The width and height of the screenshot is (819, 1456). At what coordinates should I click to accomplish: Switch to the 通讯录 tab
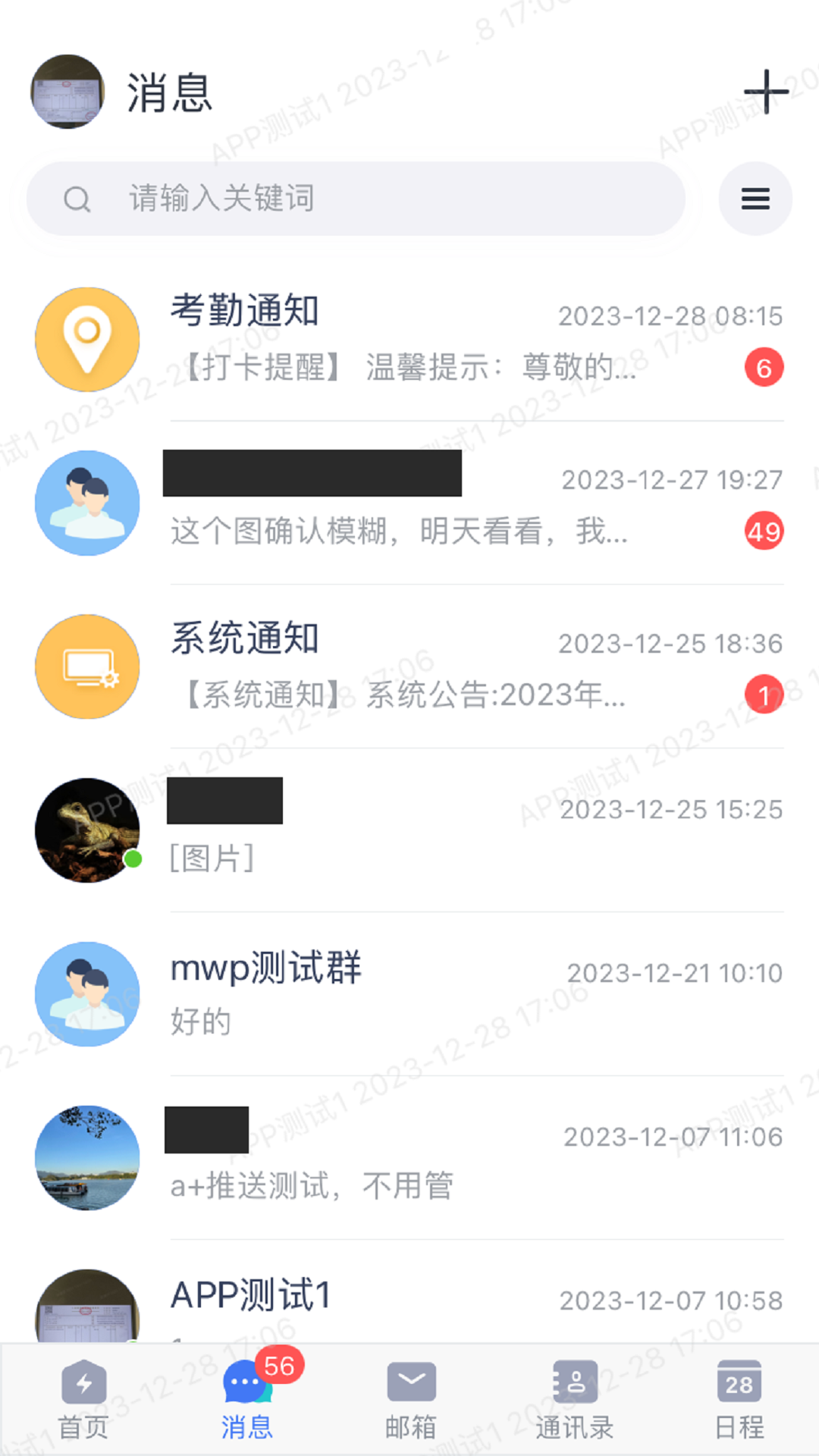click(x=575, y=1401)
